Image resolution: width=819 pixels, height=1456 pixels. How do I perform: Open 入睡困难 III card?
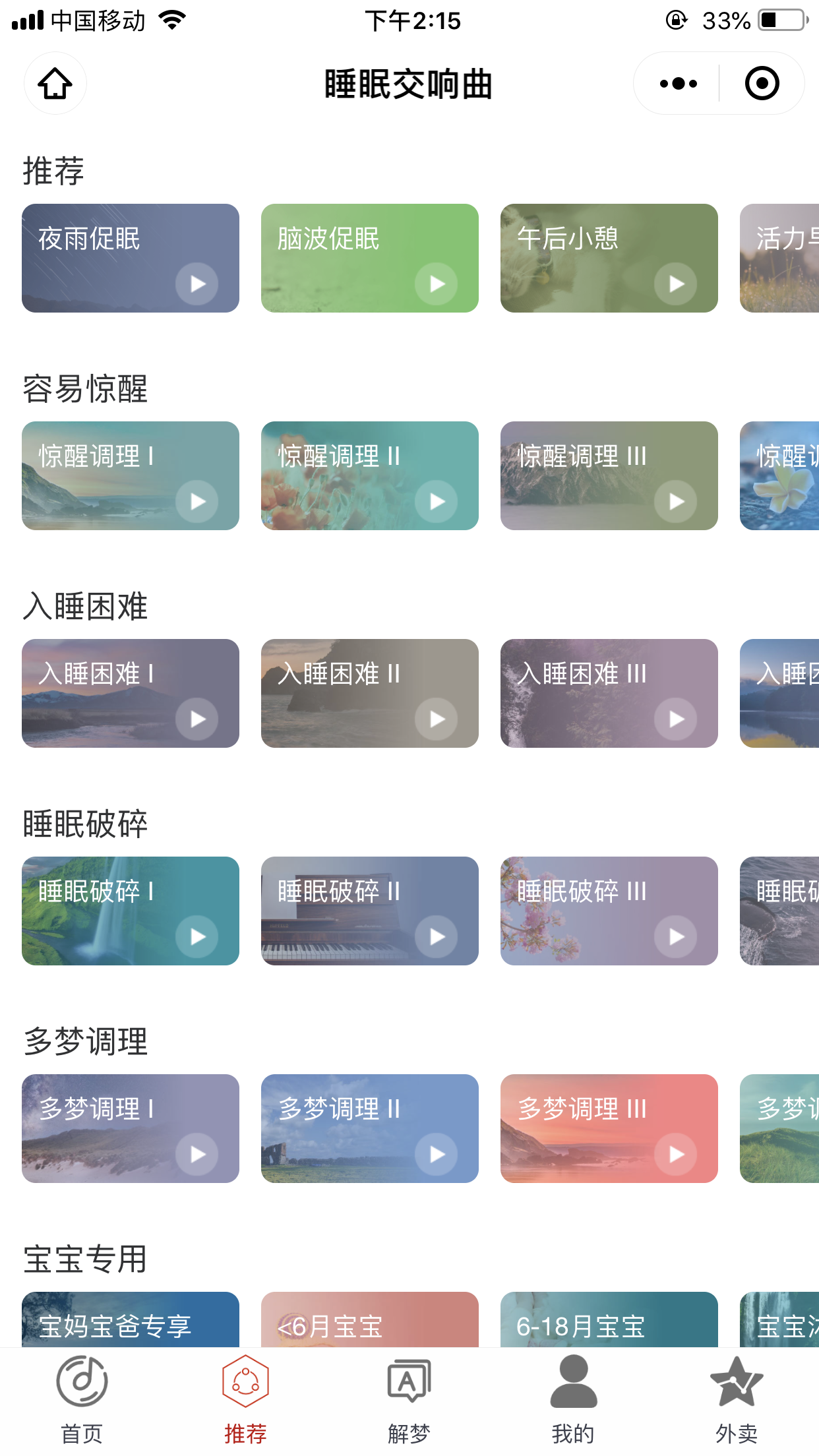[x=608, y=693]
